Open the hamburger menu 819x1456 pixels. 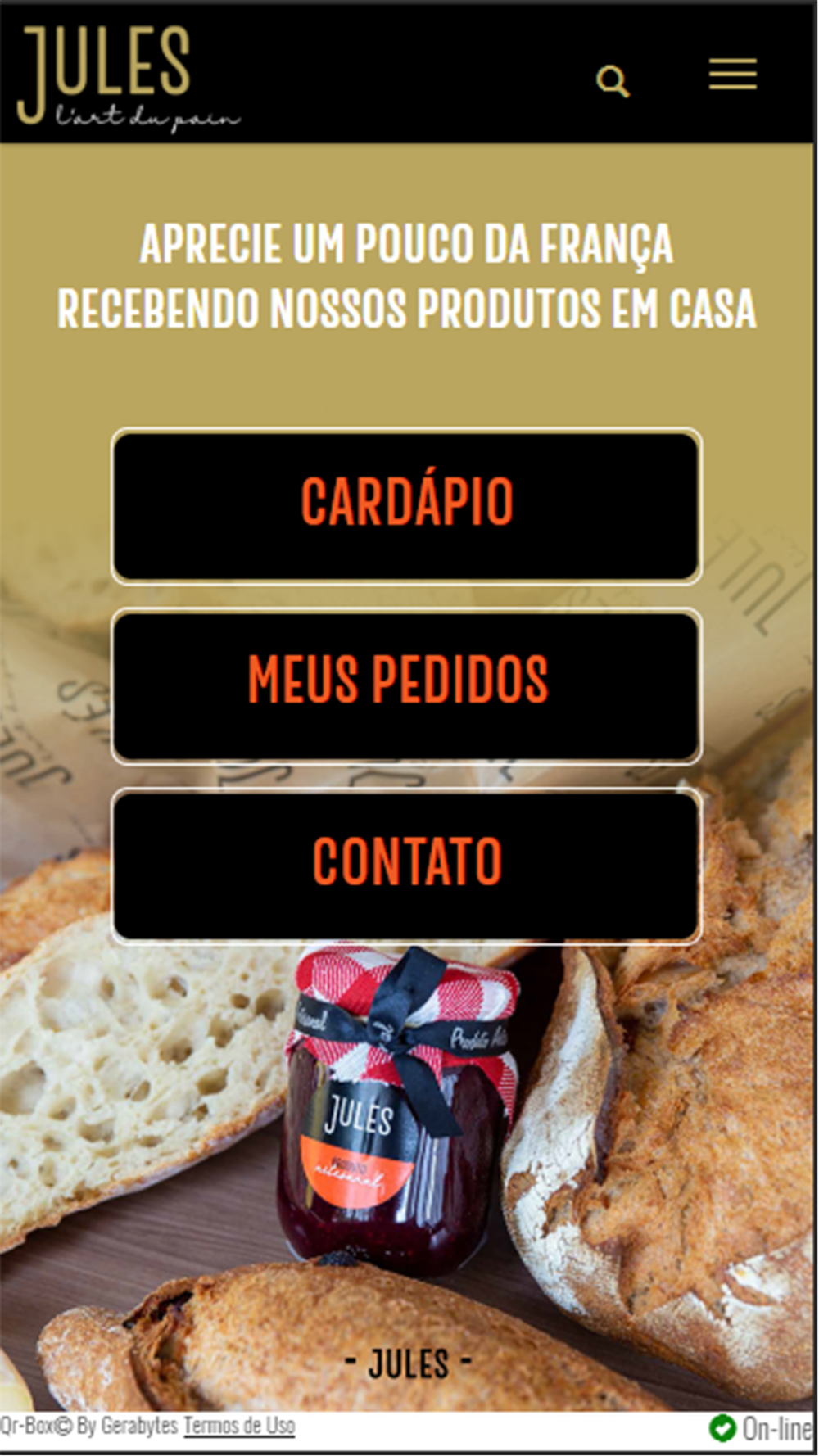coord(733,75)
